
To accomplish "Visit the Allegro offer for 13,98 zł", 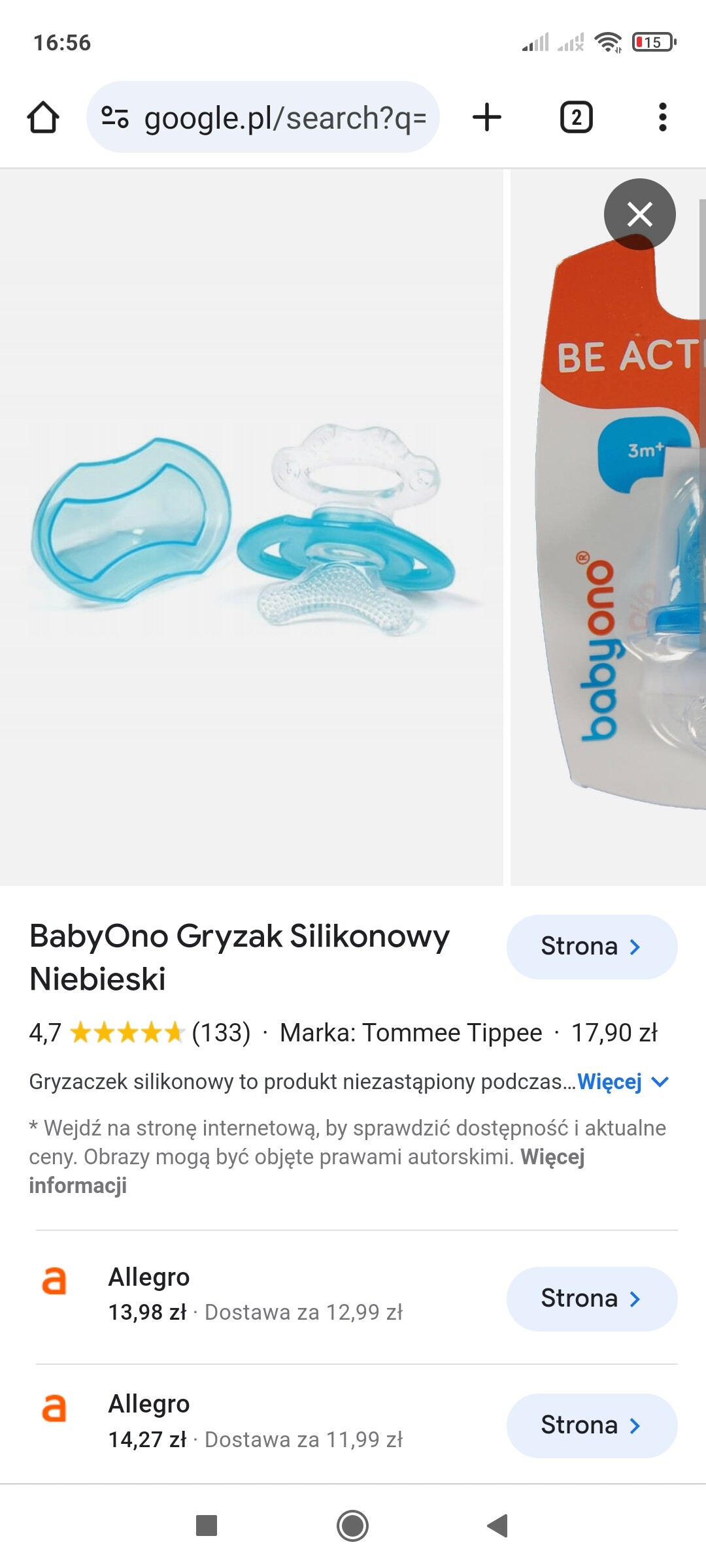I will pyautogui.click(x=592, y=1299).
